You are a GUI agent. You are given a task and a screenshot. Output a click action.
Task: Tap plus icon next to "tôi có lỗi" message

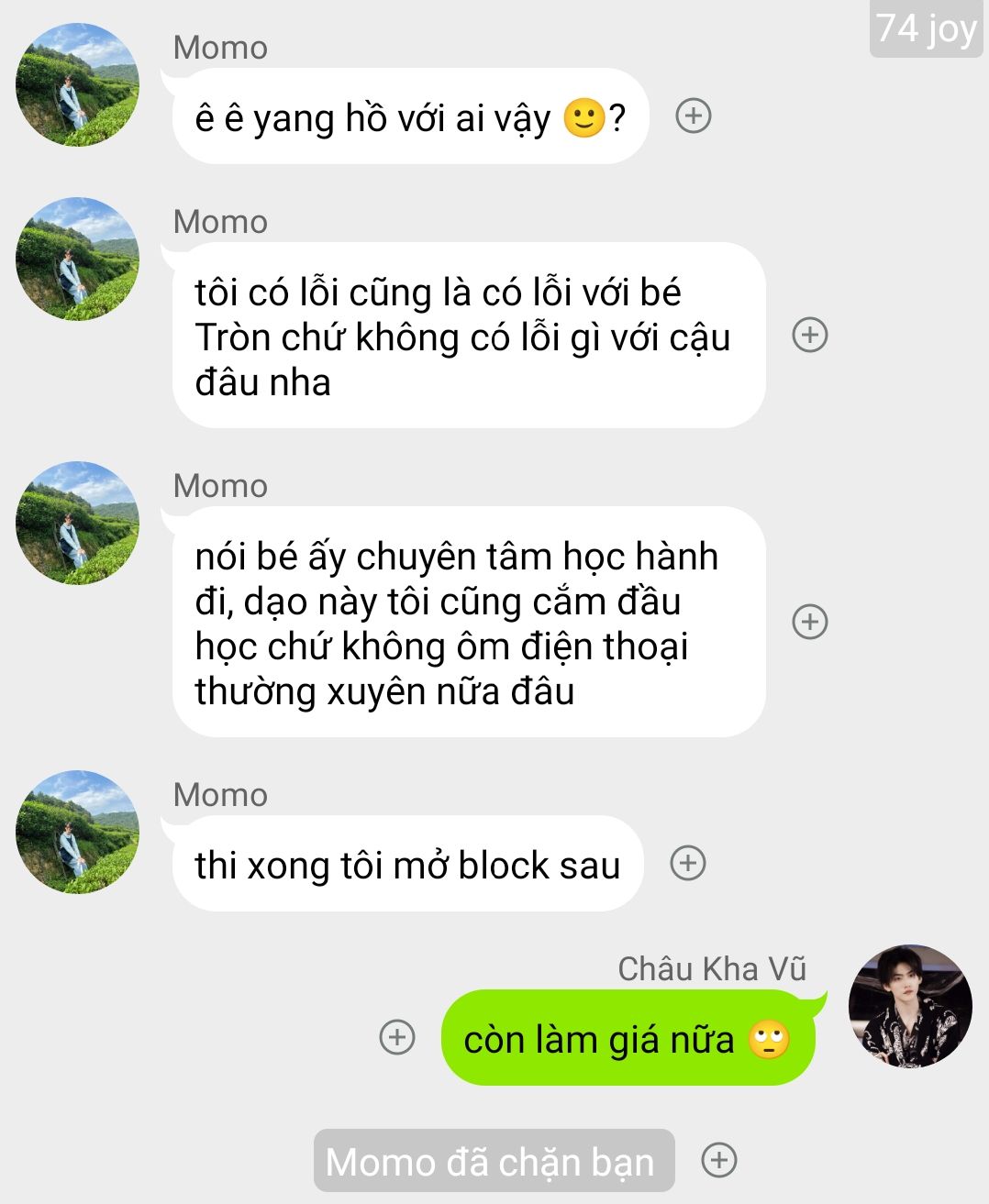(810, 335)
